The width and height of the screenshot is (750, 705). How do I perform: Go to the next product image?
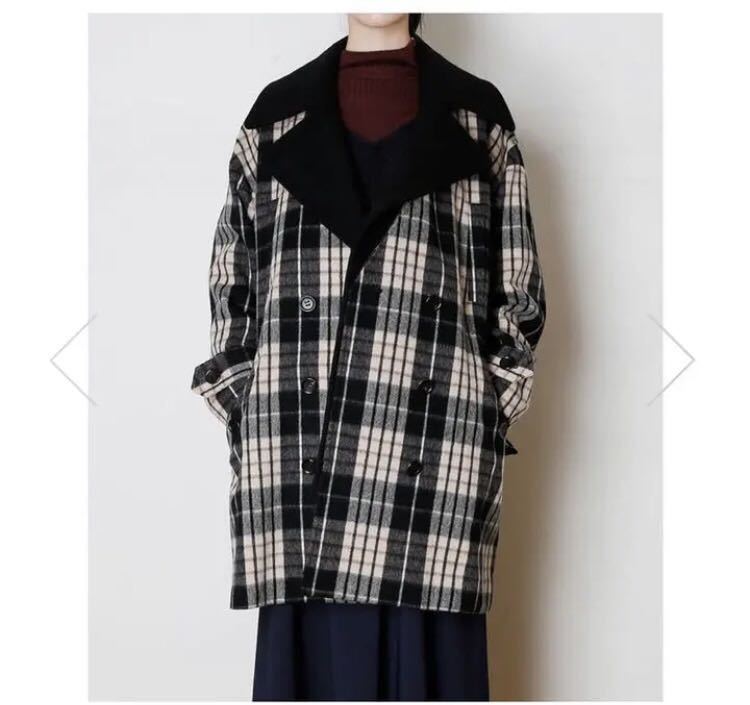coord(671,360)
